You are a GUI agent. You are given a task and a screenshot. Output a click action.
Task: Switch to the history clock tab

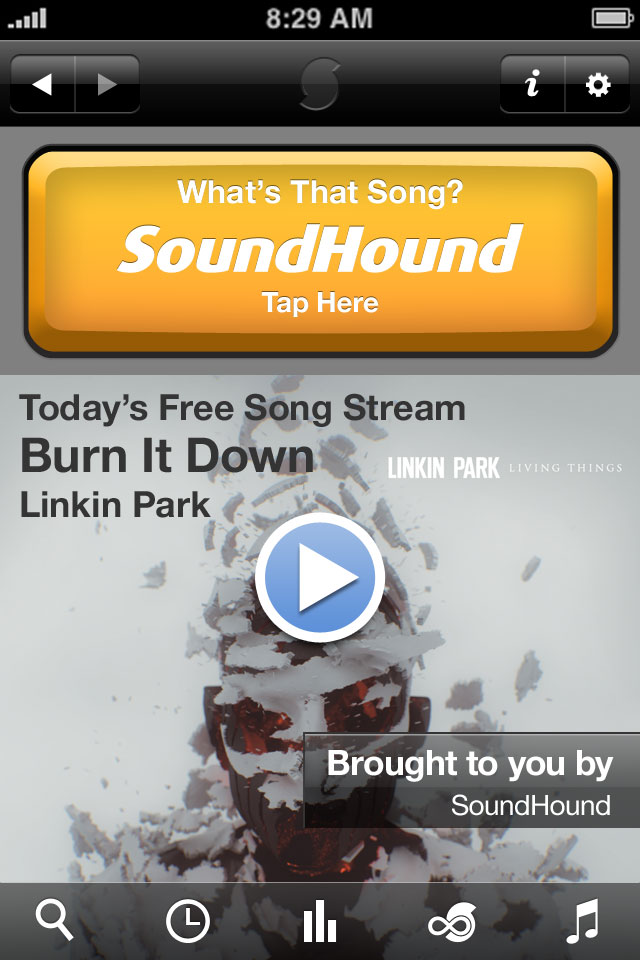(x=187, y=920)
